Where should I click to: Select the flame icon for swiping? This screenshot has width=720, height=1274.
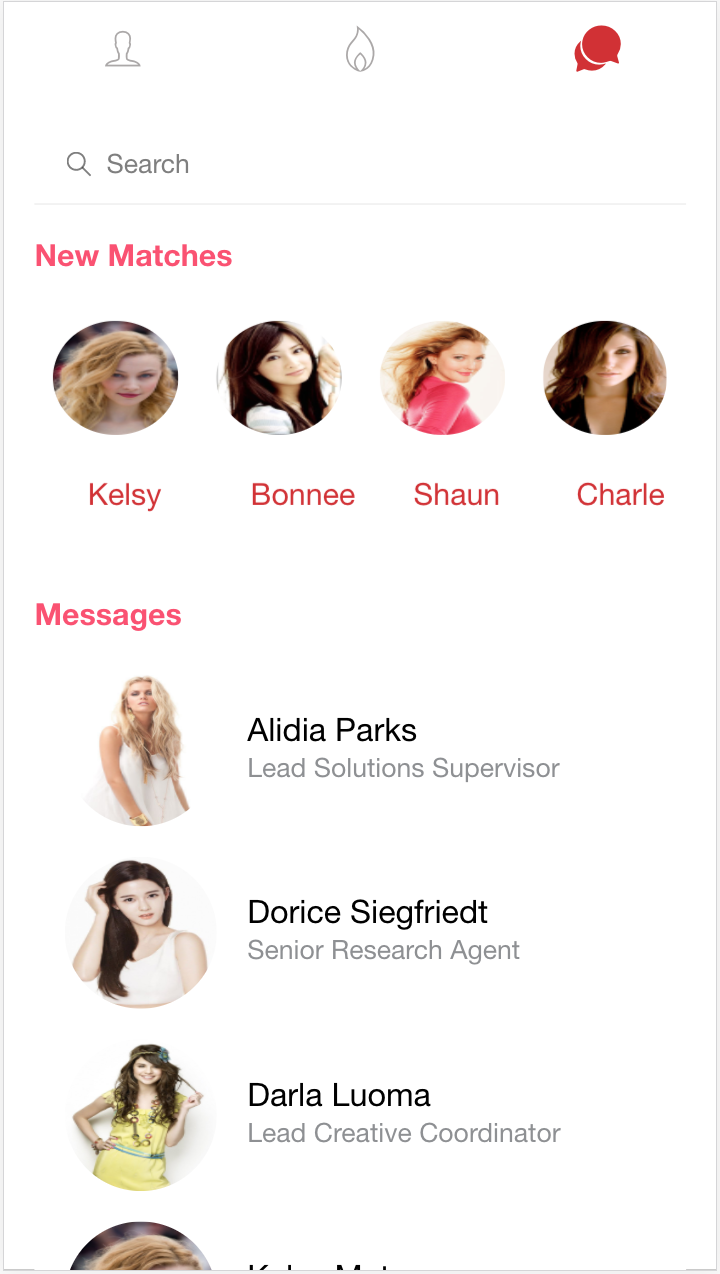coord(359,48)
